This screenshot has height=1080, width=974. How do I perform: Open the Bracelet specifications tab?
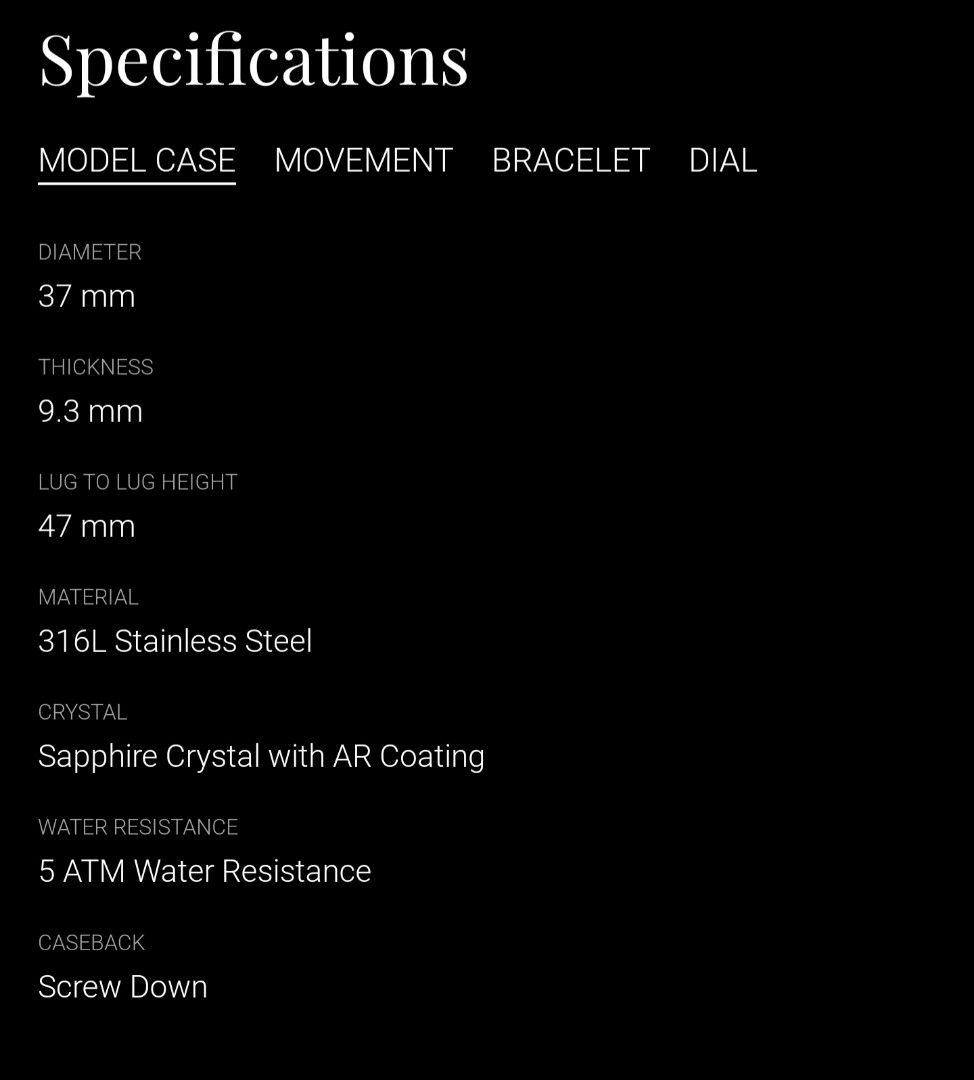pos(570,160)
